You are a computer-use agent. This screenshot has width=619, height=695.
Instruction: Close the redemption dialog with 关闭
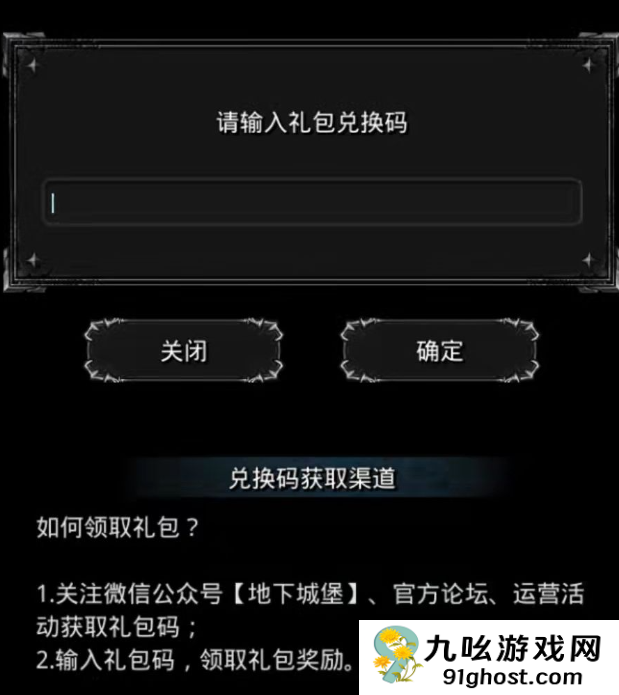(184, 351)
